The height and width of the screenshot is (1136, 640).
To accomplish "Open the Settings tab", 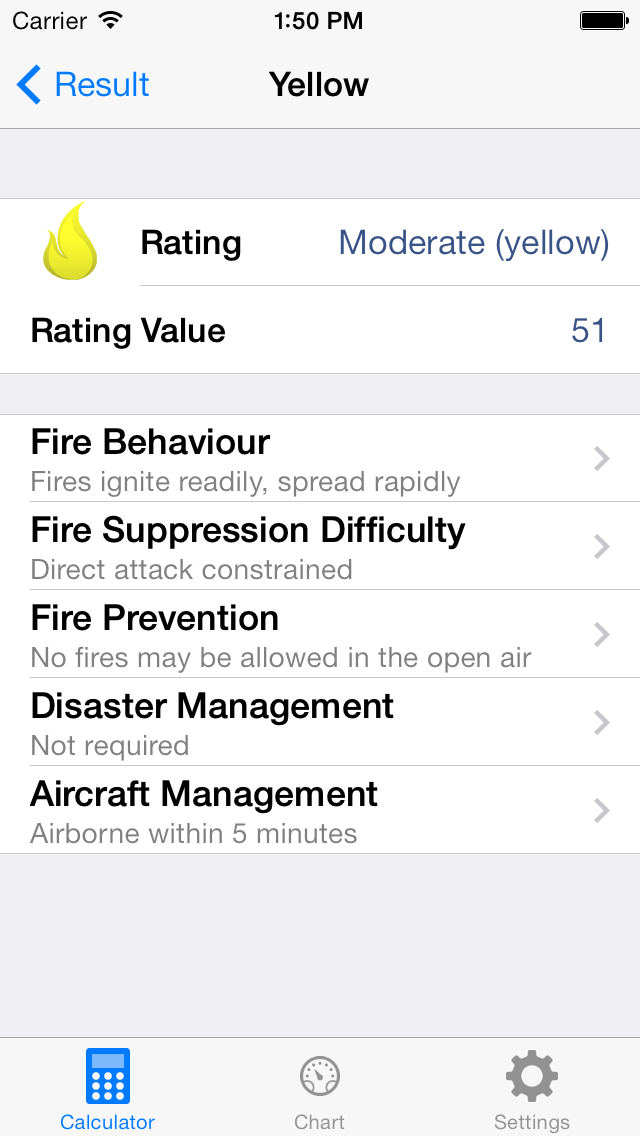I will [531, 1092].
